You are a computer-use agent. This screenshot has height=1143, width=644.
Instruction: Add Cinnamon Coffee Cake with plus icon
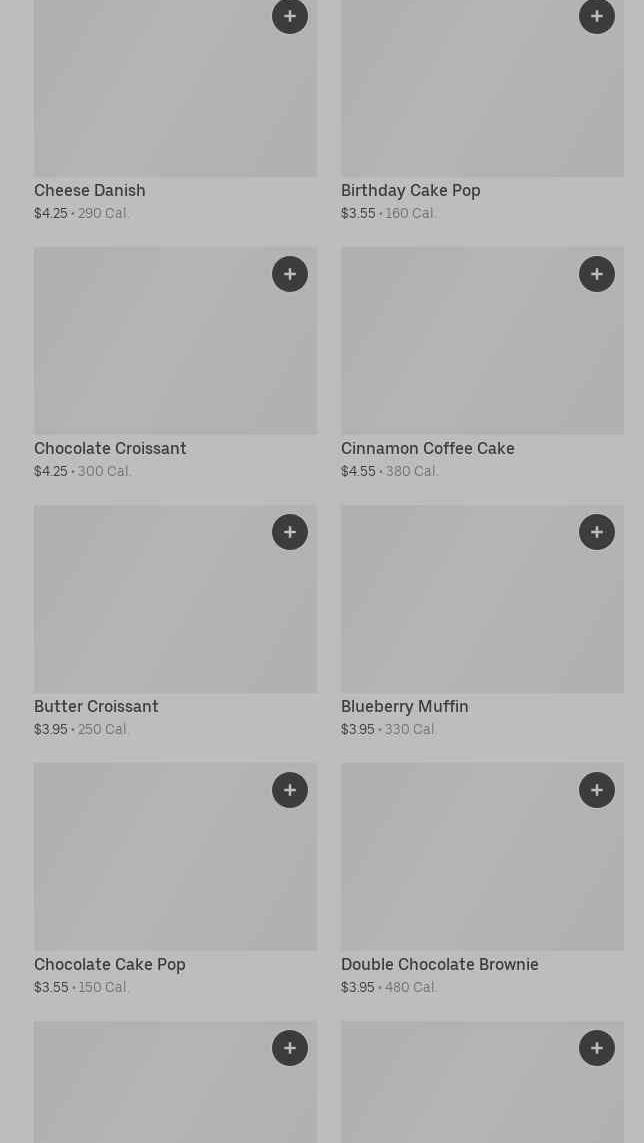597,274
